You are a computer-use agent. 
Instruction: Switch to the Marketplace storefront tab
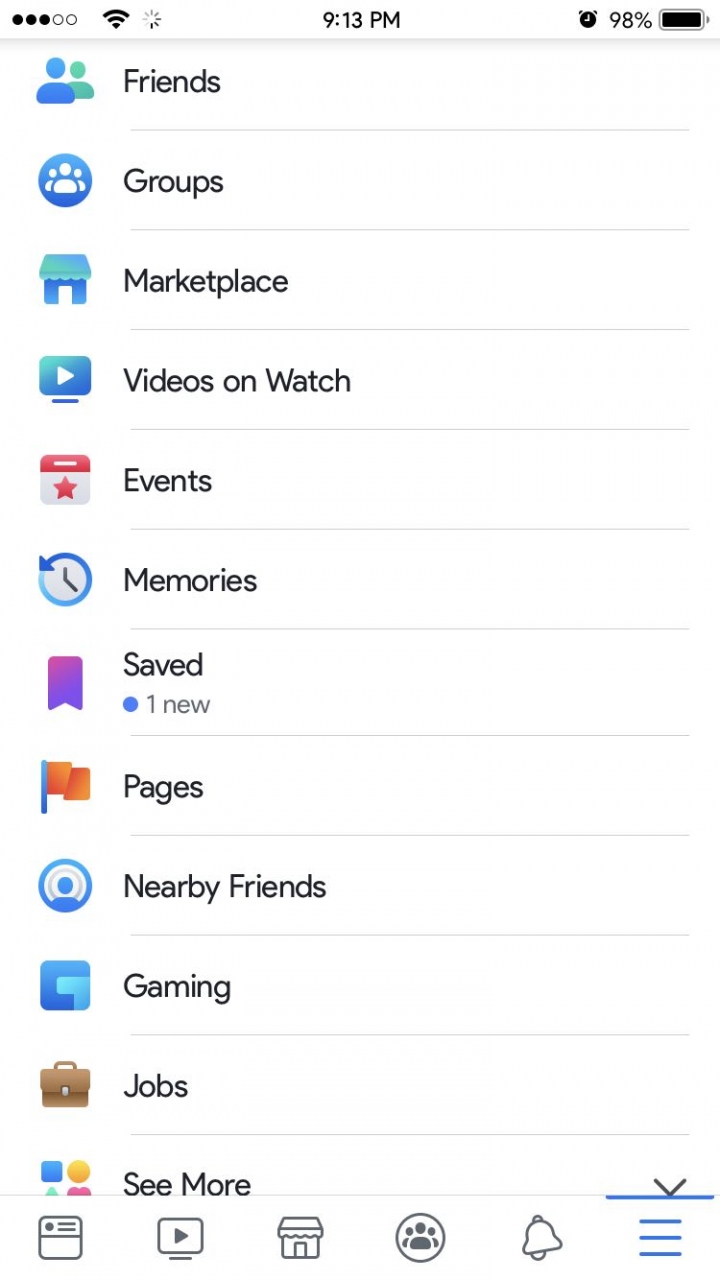pos(300,1238)
